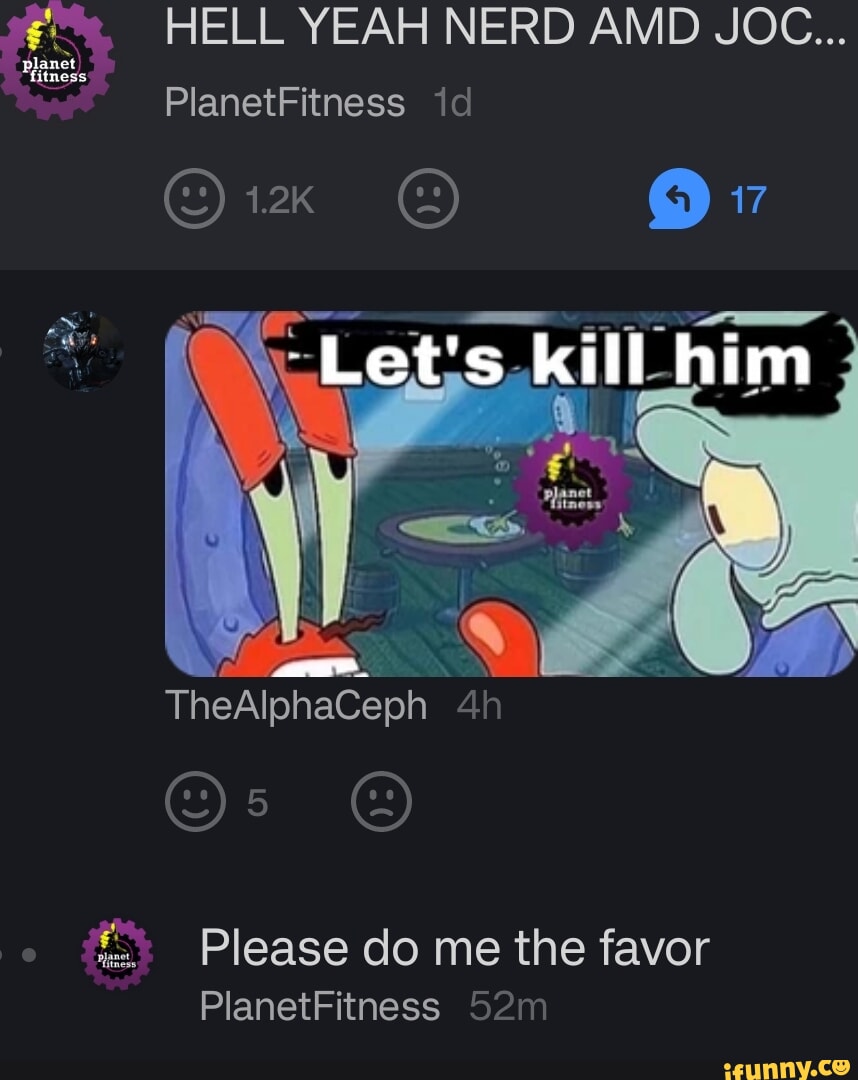Image resolution: width=858 pixels, height=1080 pixels.
Task: React with a smile to PlanetFitness's comment
Action: point(193,197)
